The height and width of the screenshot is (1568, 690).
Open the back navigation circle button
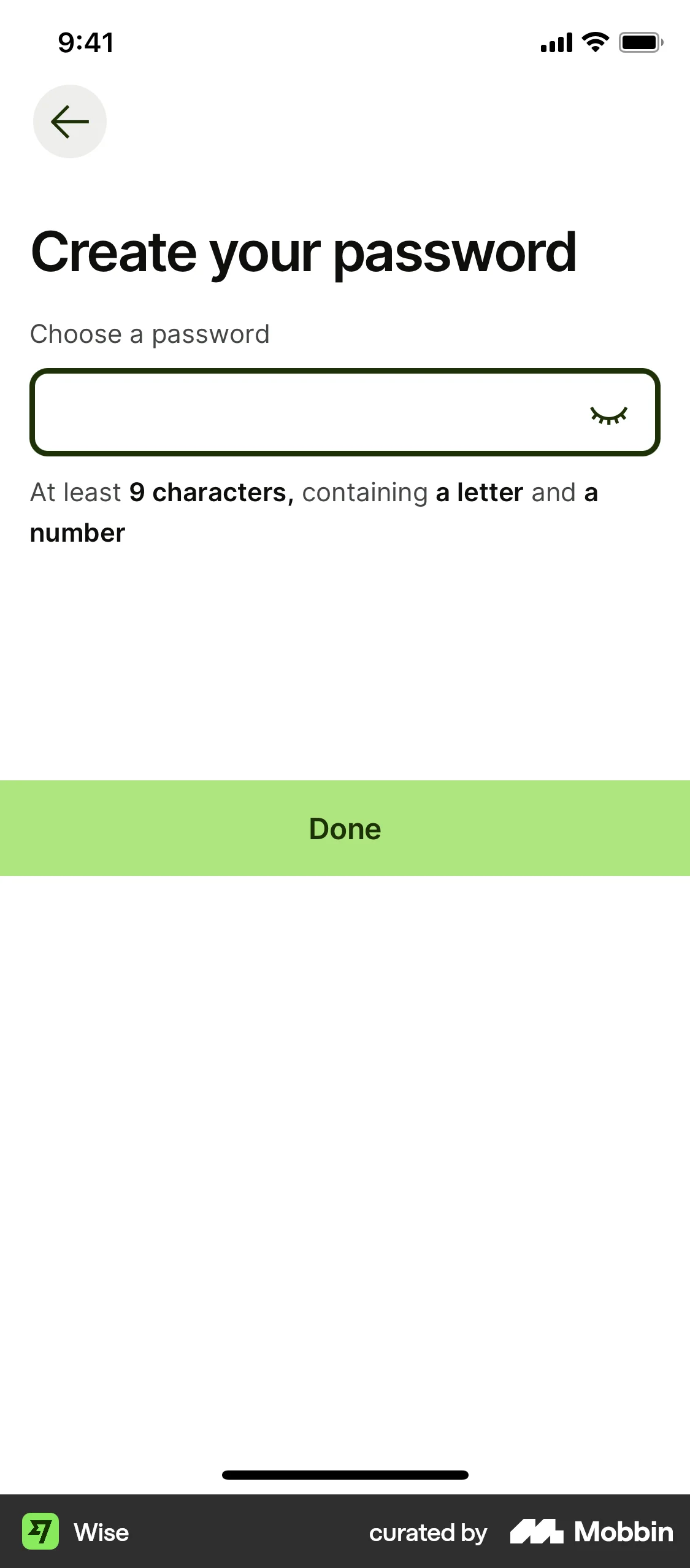pyautogui.click(x=69, y=121)
